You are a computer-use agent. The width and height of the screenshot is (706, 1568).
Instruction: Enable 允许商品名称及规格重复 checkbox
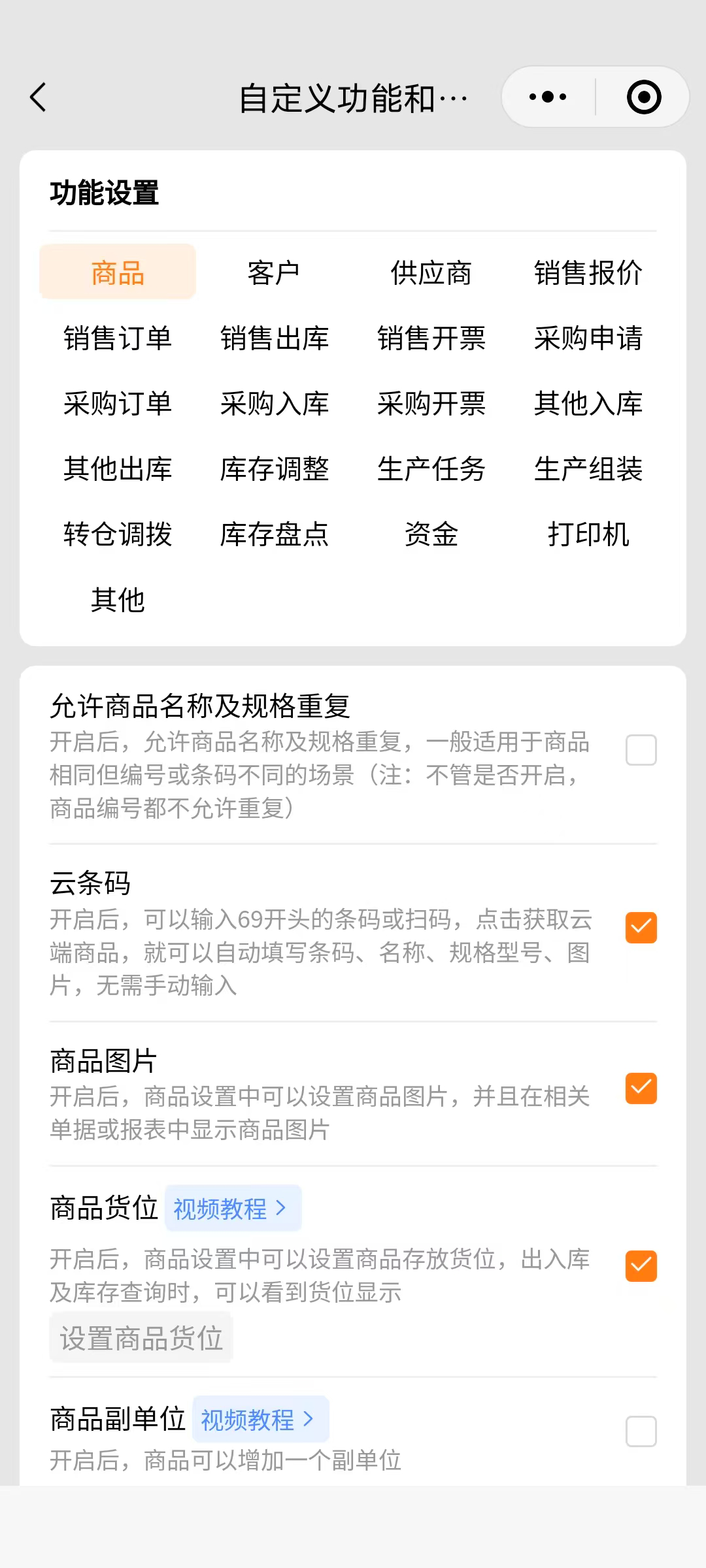coord(641,750)
